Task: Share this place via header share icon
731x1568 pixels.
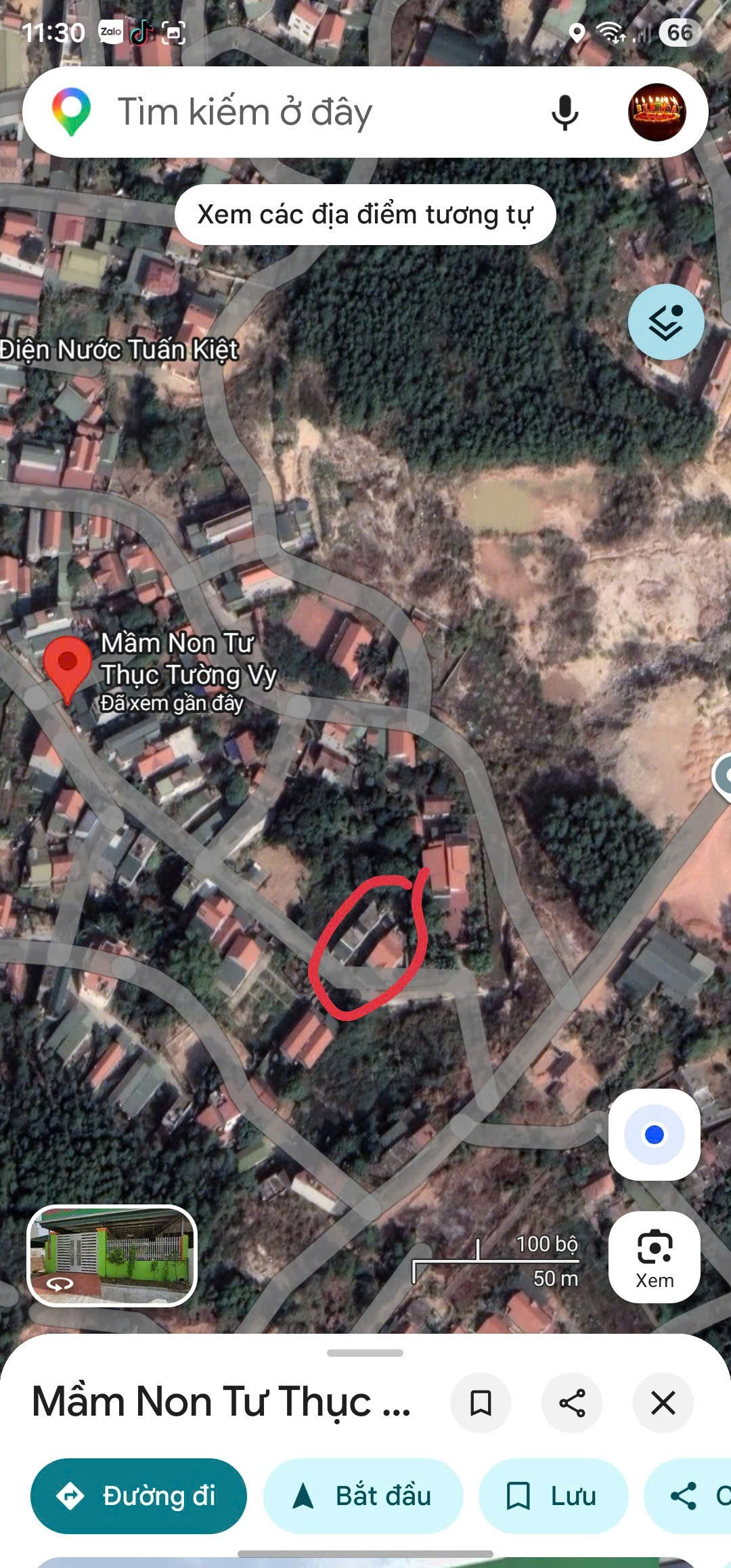Action: point(572,1403)
